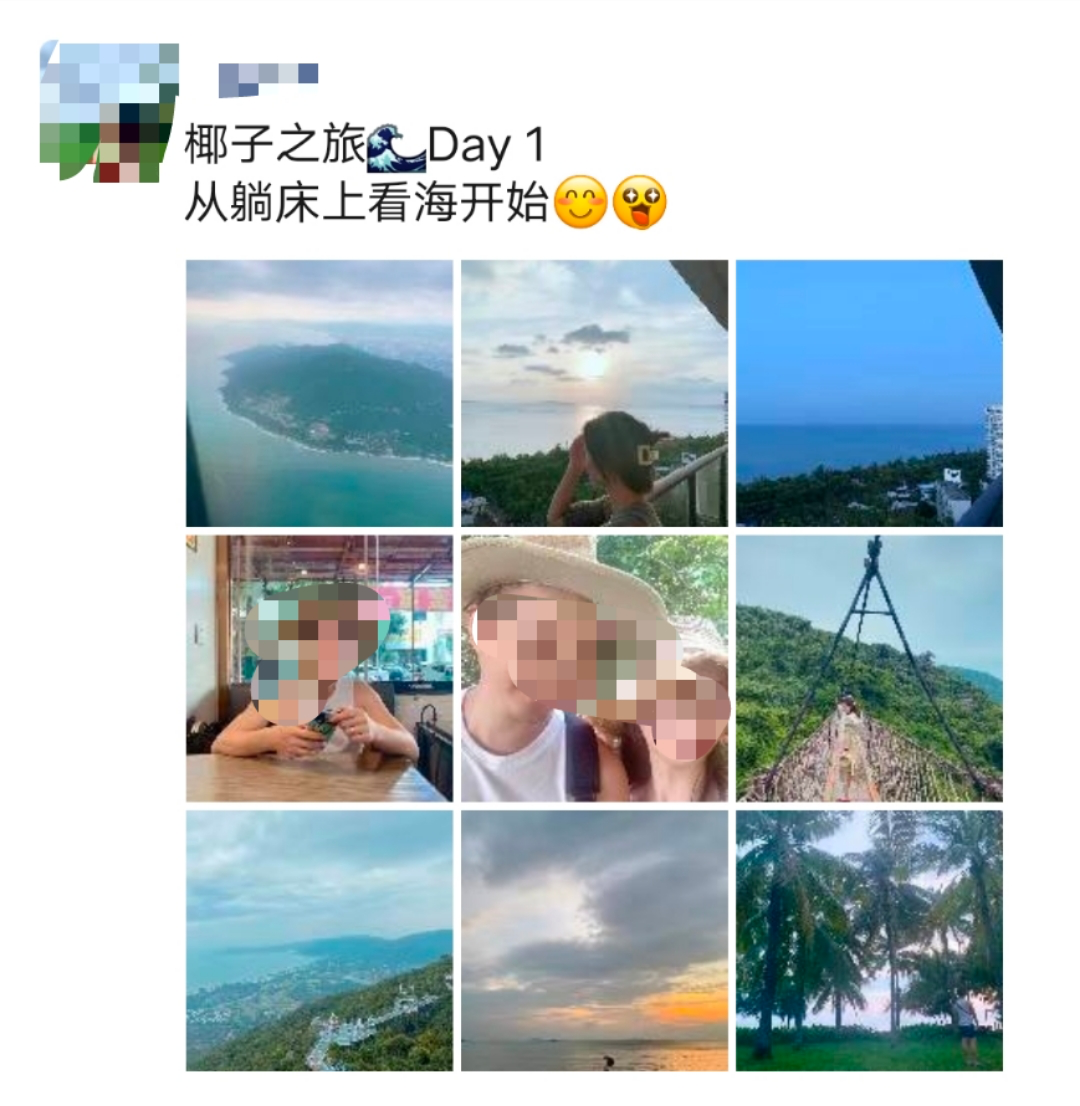View the cloudy orange sunset photo
1080x1106 pixels.
click(x=594, y=940)
